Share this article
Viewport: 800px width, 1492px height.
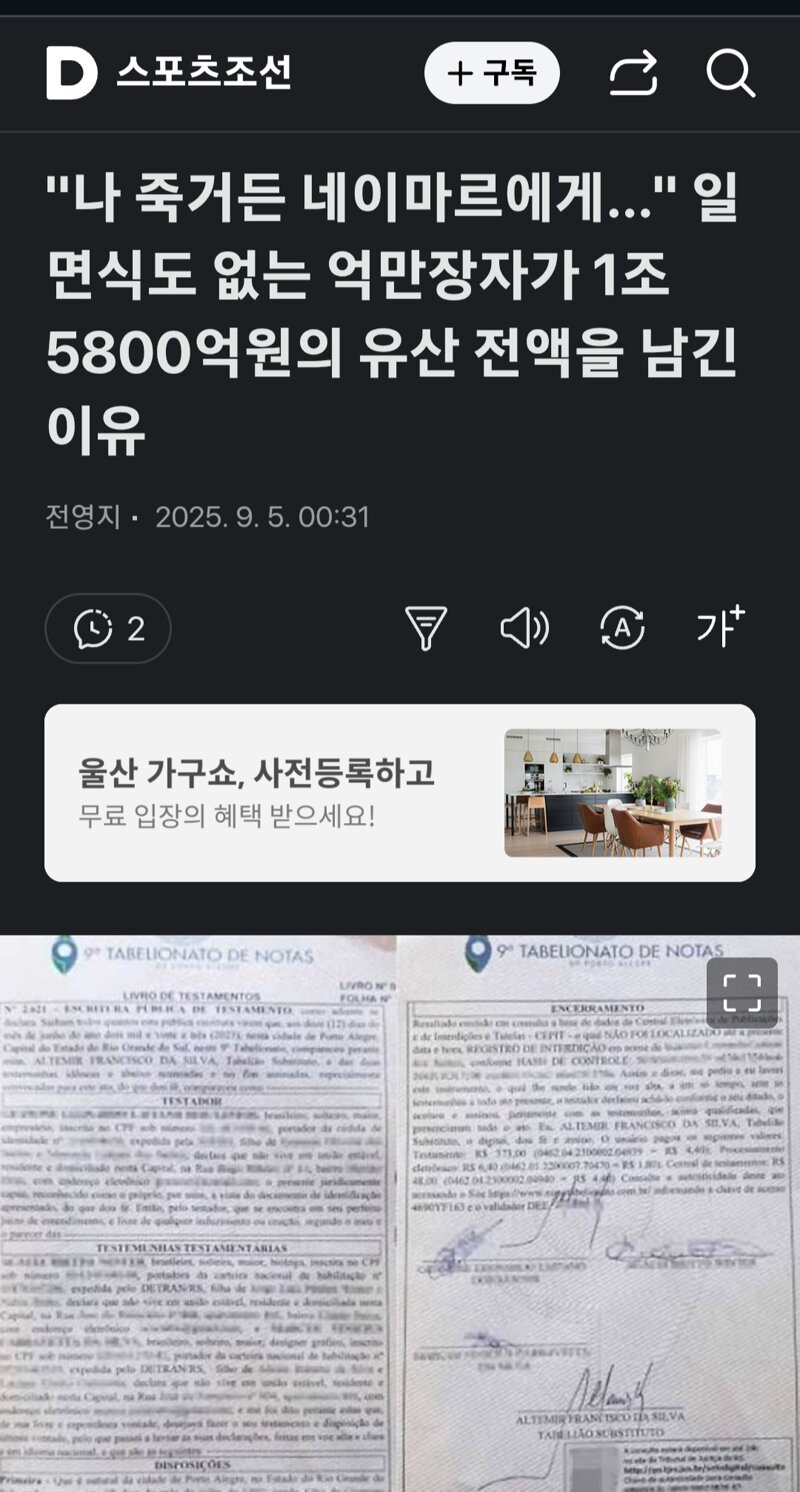click(633, 73)
